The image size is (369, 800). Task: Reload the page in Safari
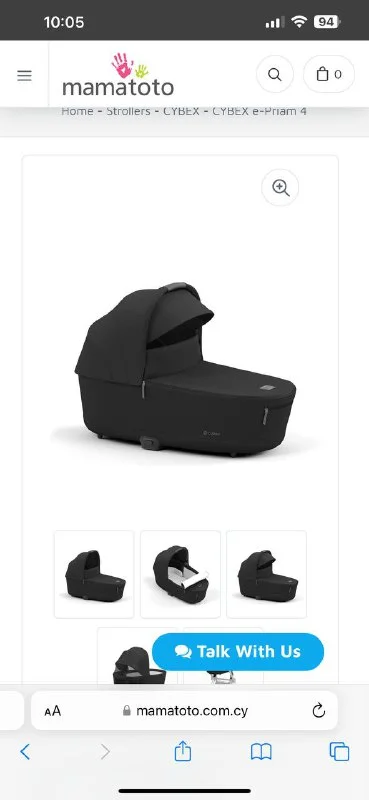(318, 710)
